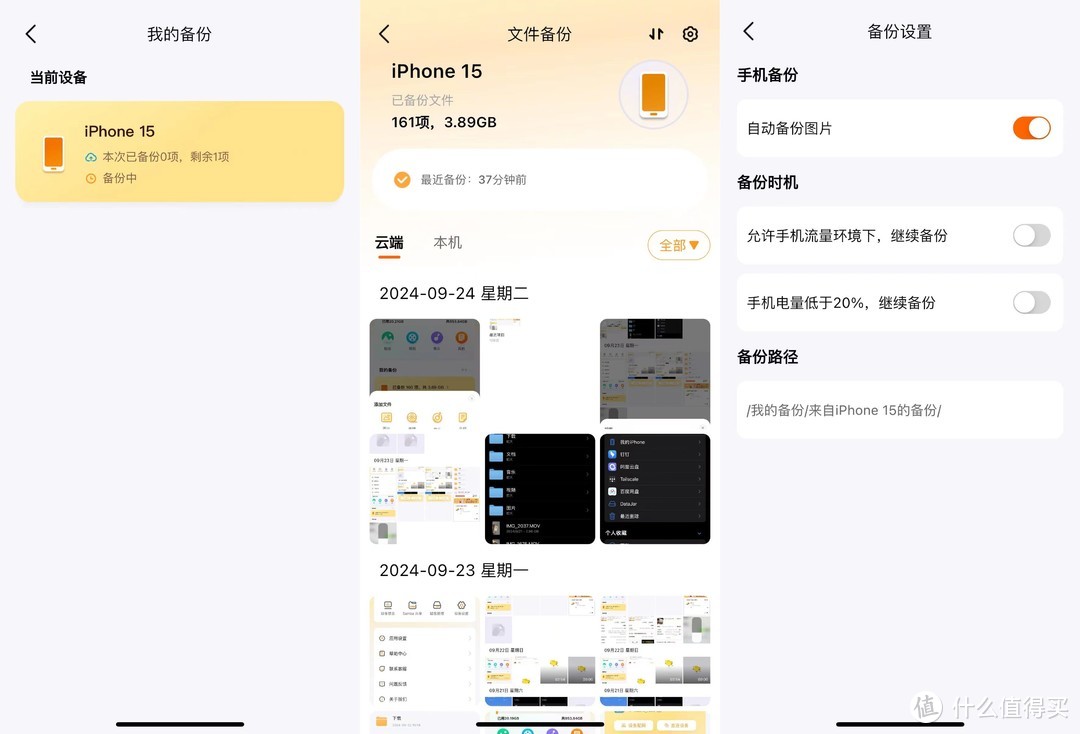This screenshot has height=734, width=1080.
Task: Open the 备份路径 path row
Action: coord(899,410)
